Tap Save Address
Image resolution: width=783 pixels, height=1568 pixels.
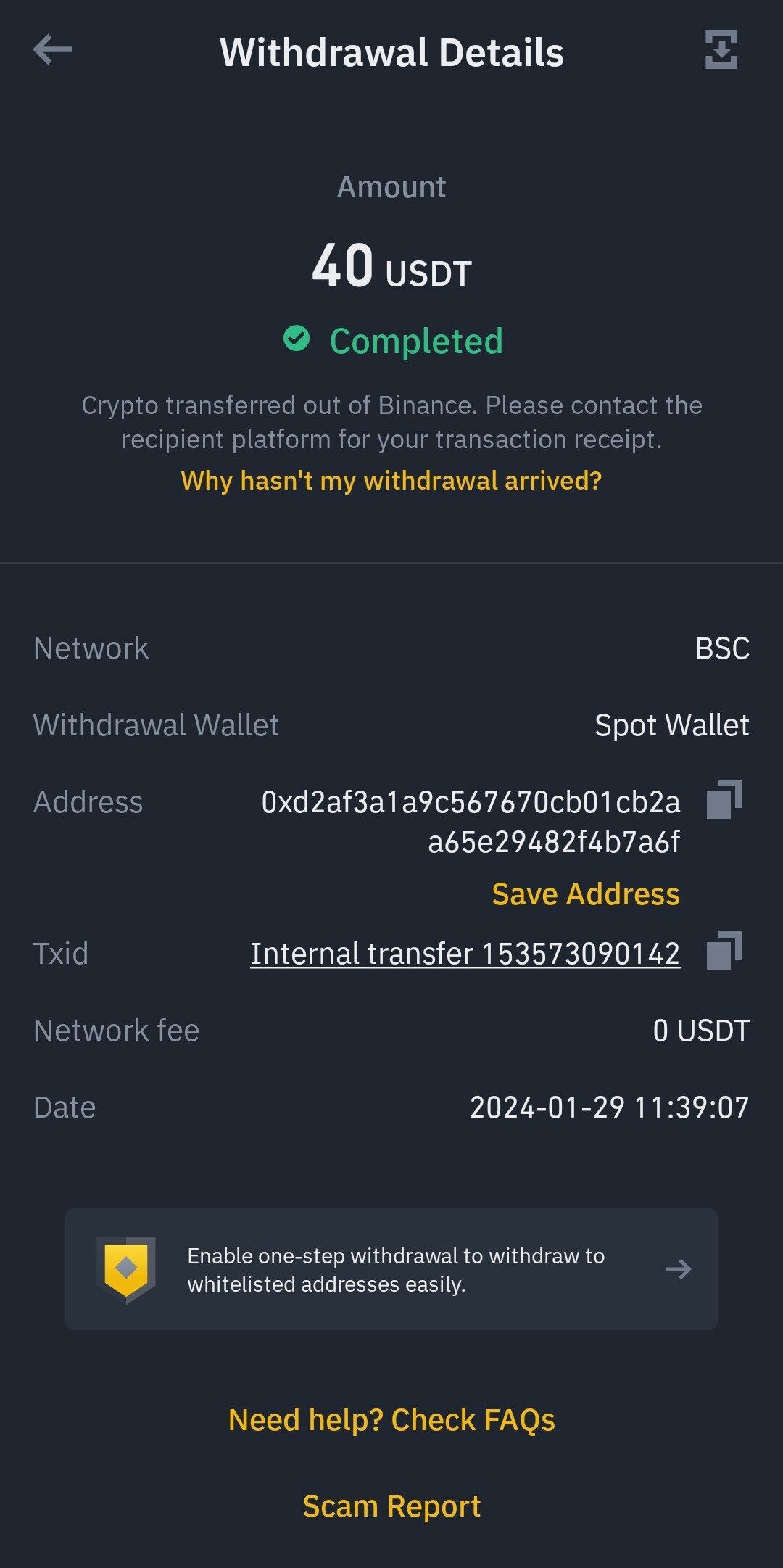(x=586, y=894)
